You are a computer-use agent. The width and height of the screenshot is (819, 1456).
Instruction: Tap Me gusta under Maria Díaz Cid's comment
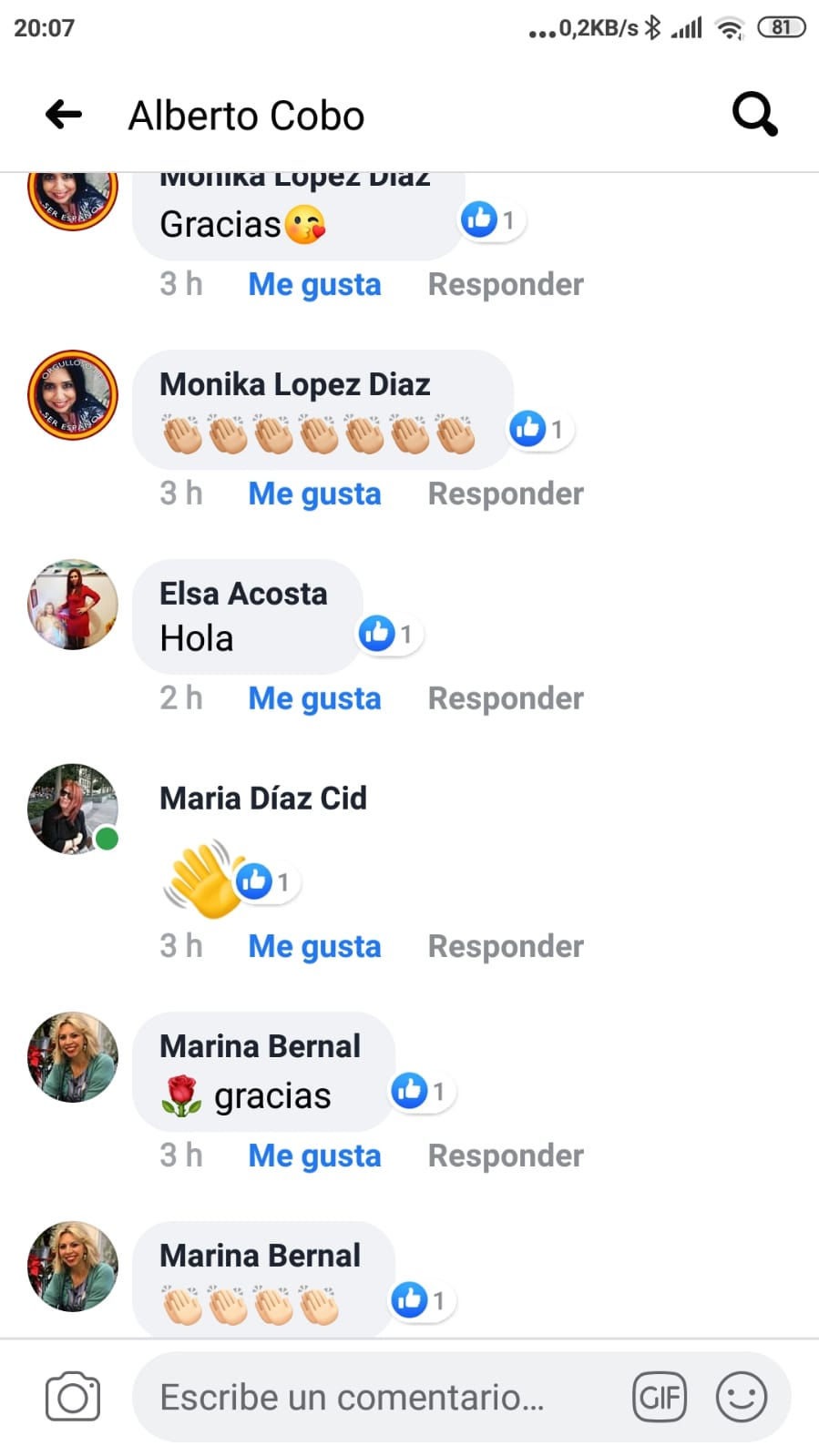coord(314,946)
